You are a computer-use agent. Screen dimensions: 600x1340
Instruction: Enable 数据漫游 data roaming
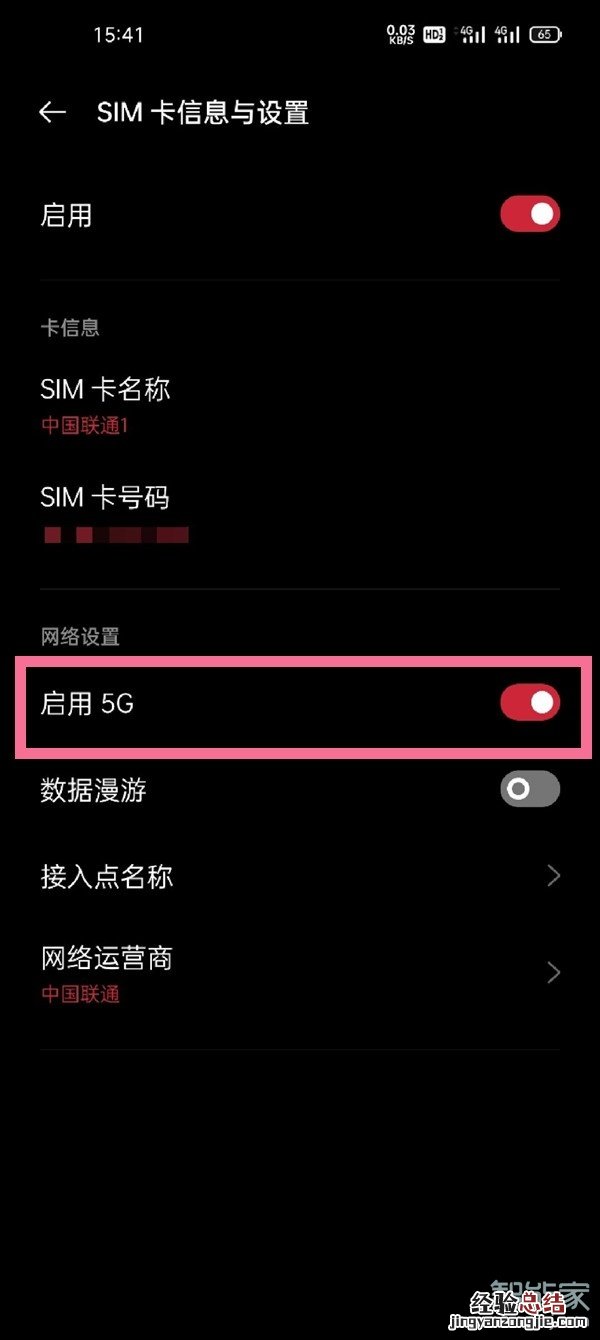click(529, 790)
